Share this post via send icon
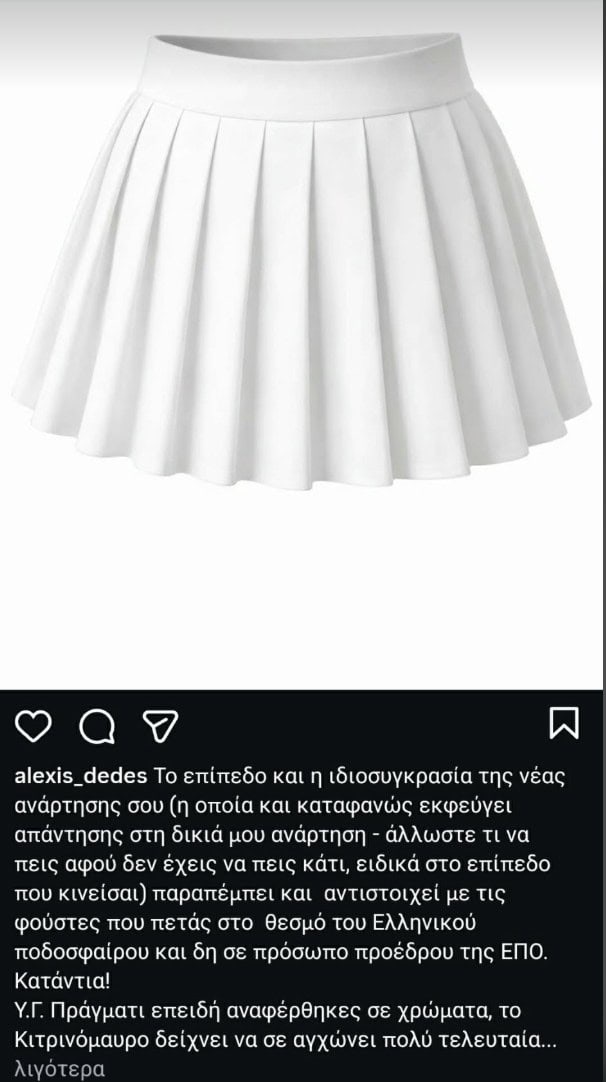 (158, 724)
